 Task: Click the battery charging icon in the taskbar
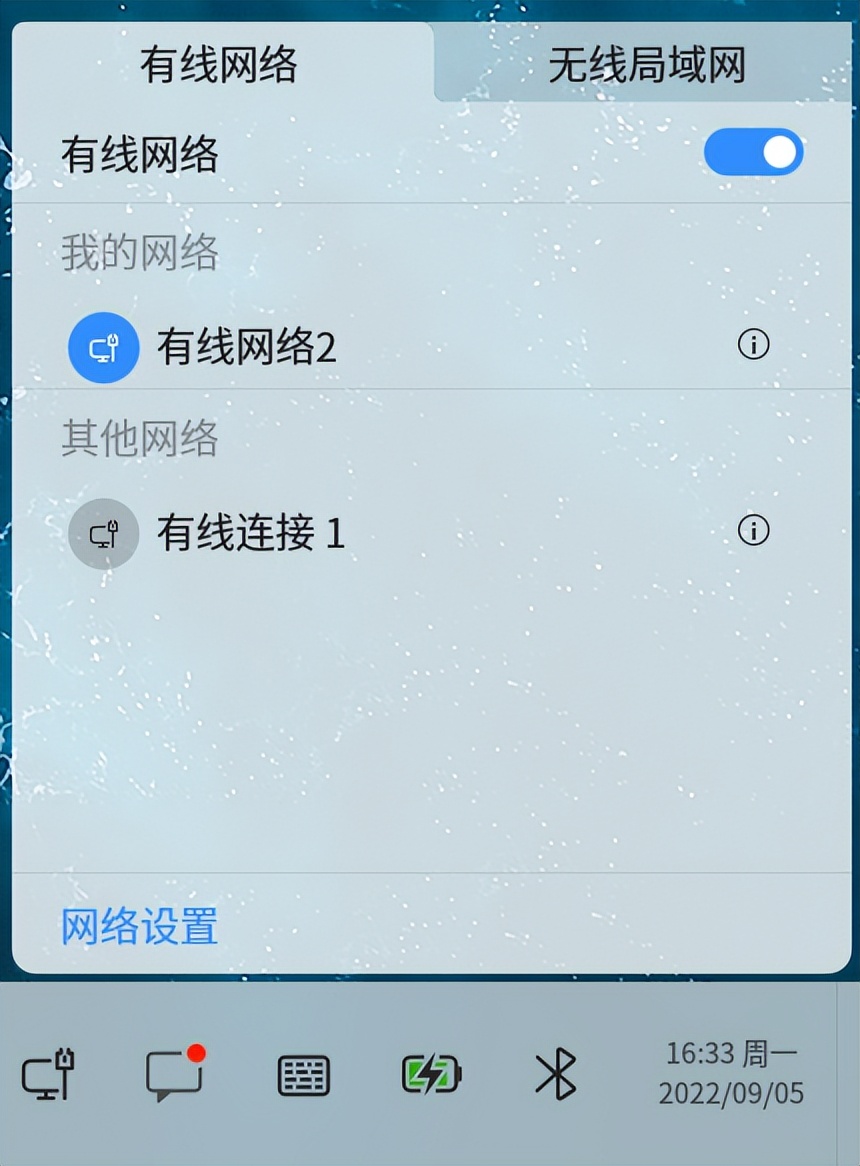430,1075
